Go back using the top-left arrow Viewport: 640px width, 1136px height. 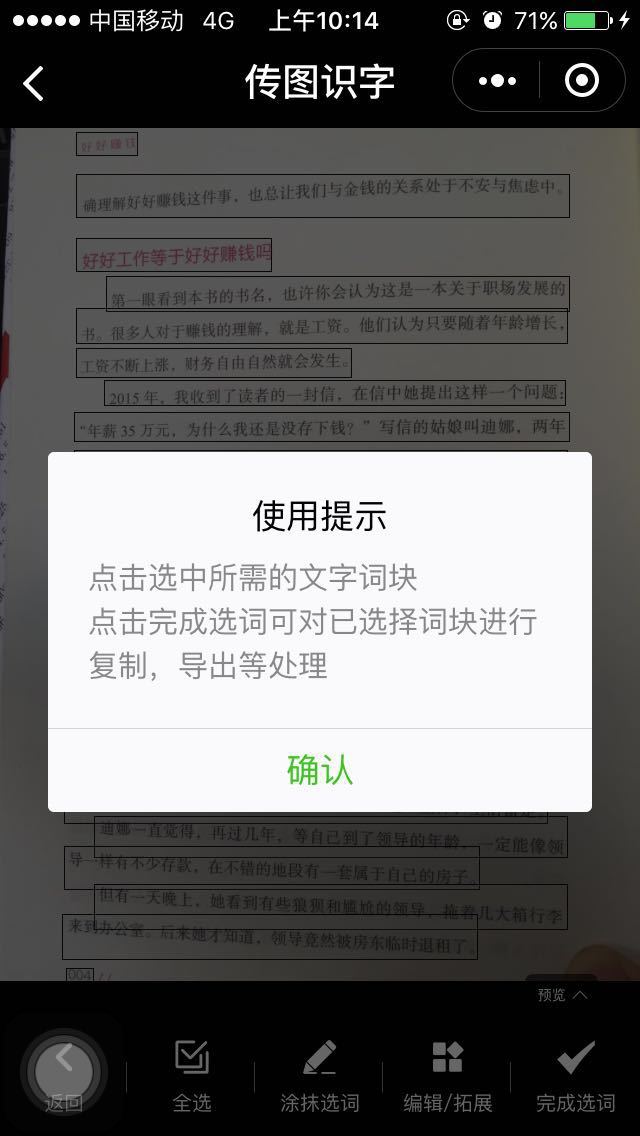point(33,83)
